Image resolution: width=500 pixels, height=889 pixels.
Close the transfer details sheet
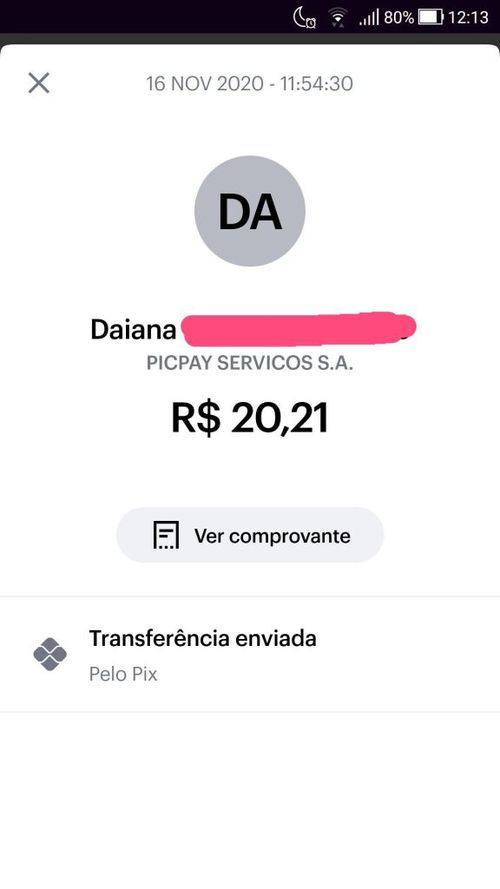point(39,83)
